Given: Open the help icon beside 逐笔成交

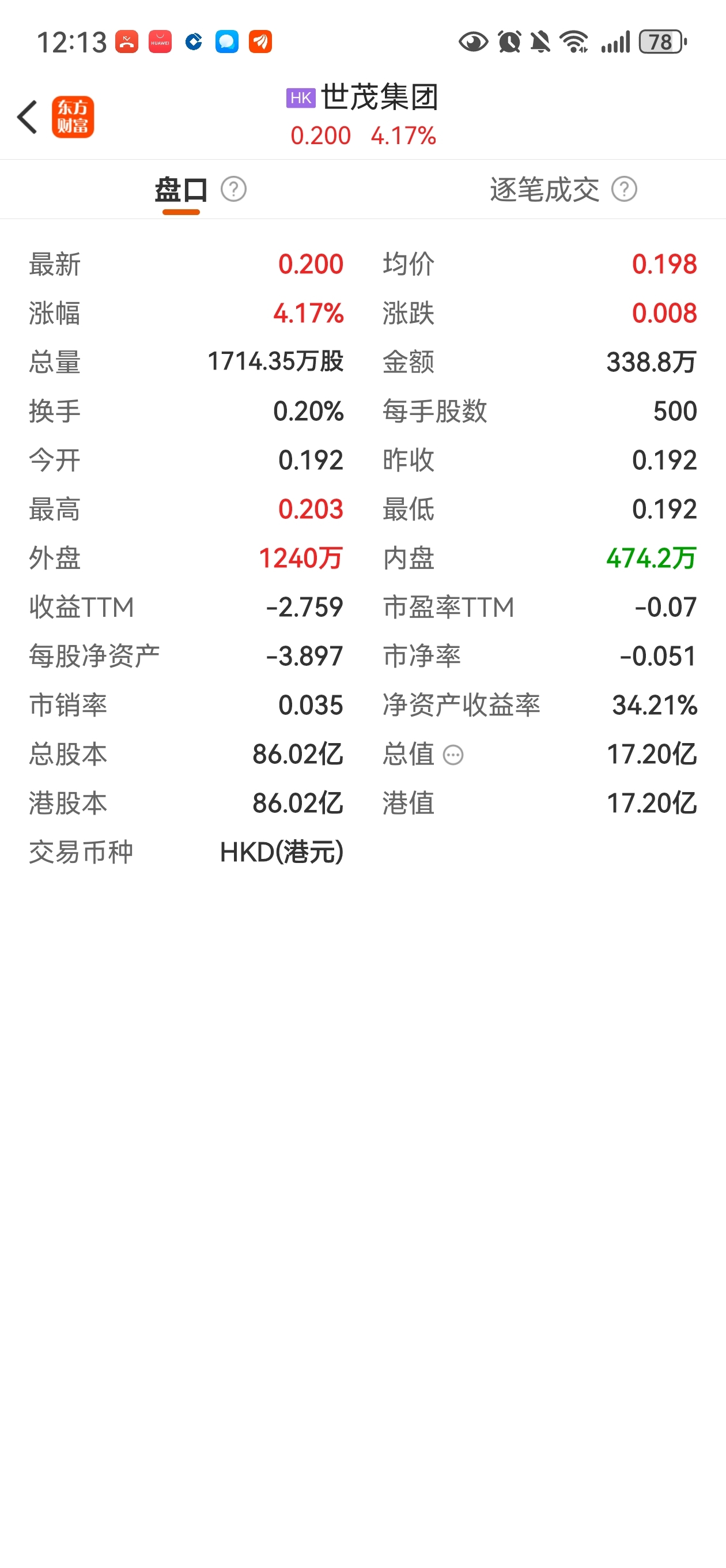Looking at the screenshot, I should coord(625,189).
